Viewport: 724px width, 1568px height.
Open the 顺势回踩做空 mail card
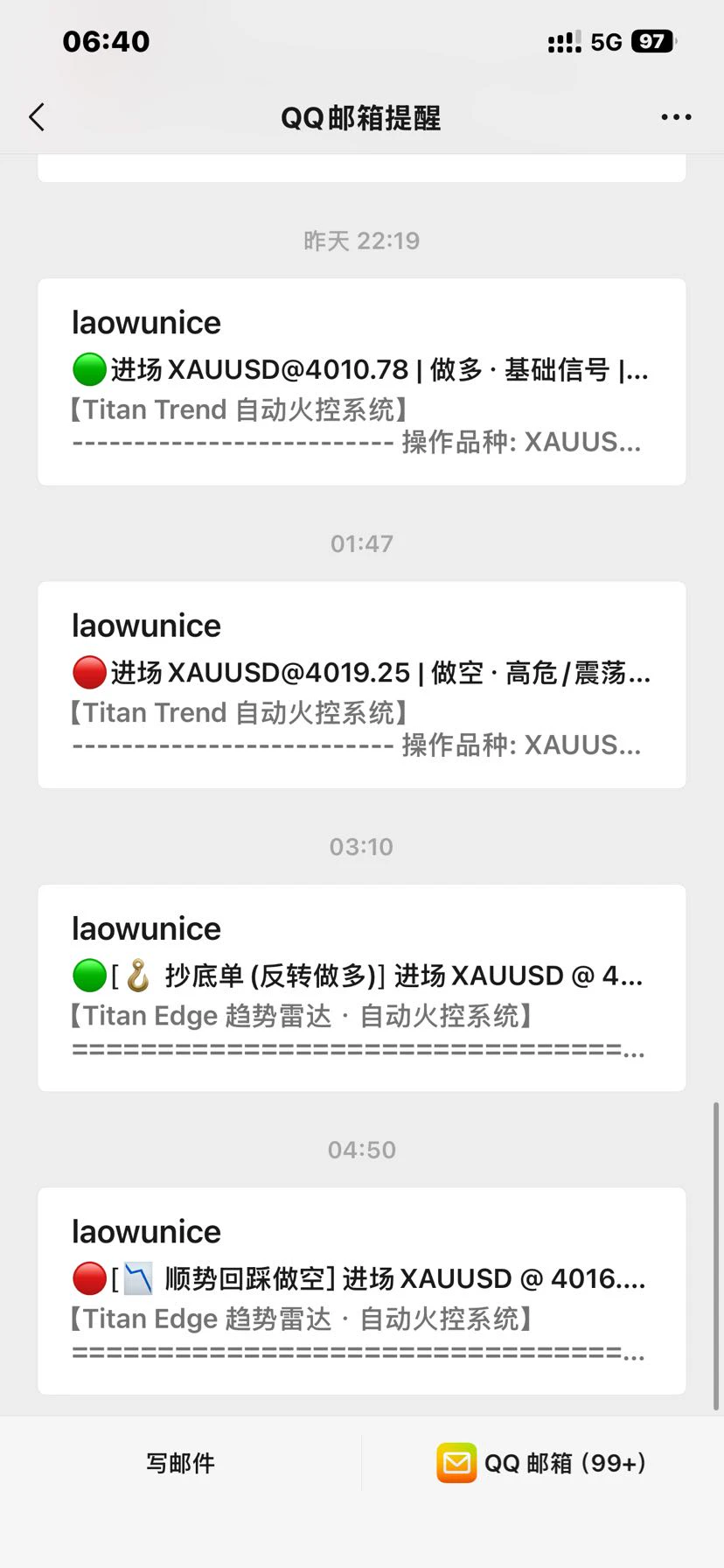(362, 1291)
